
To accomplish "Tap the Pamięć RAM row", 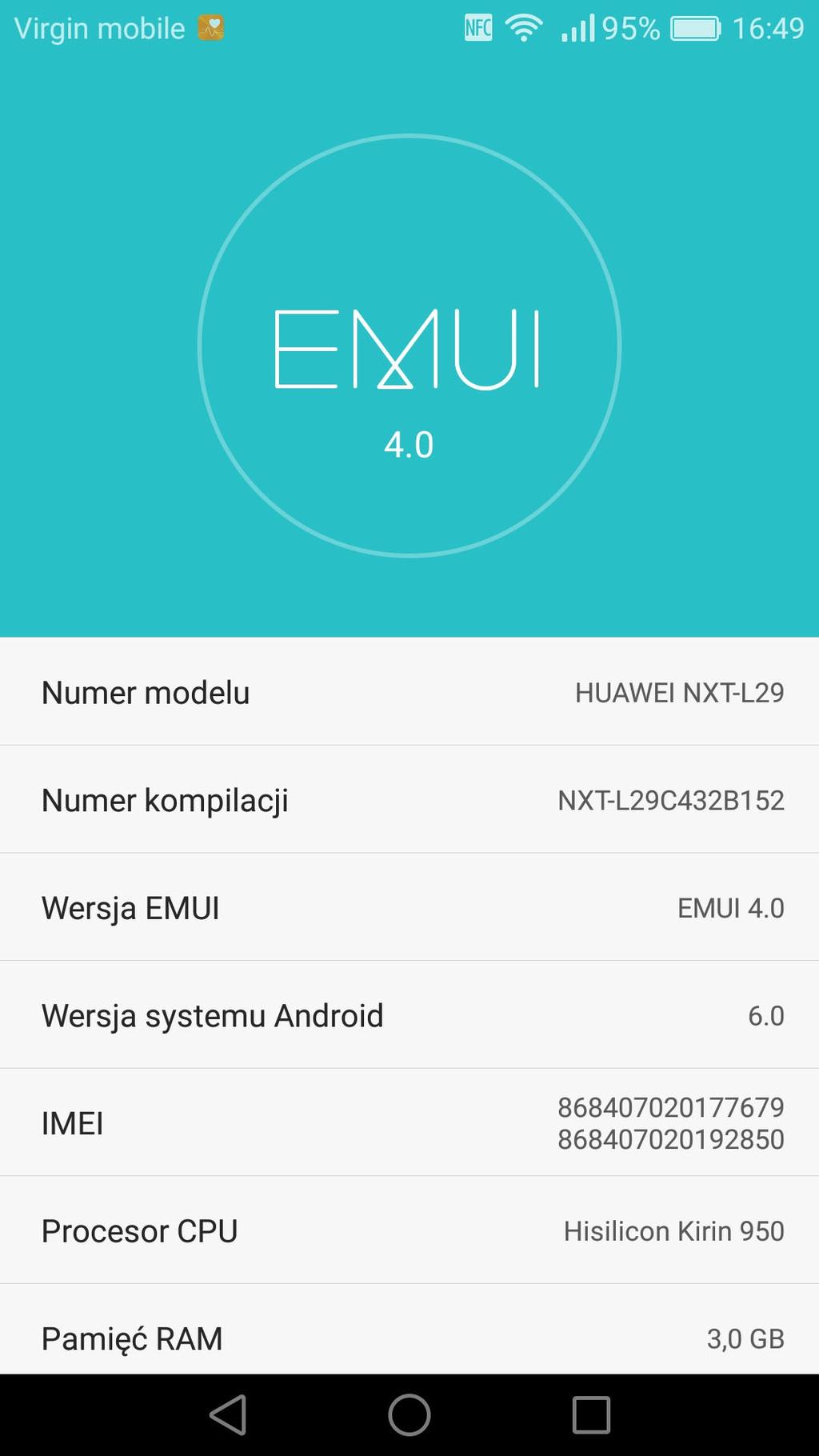I will click(409, 1330).
